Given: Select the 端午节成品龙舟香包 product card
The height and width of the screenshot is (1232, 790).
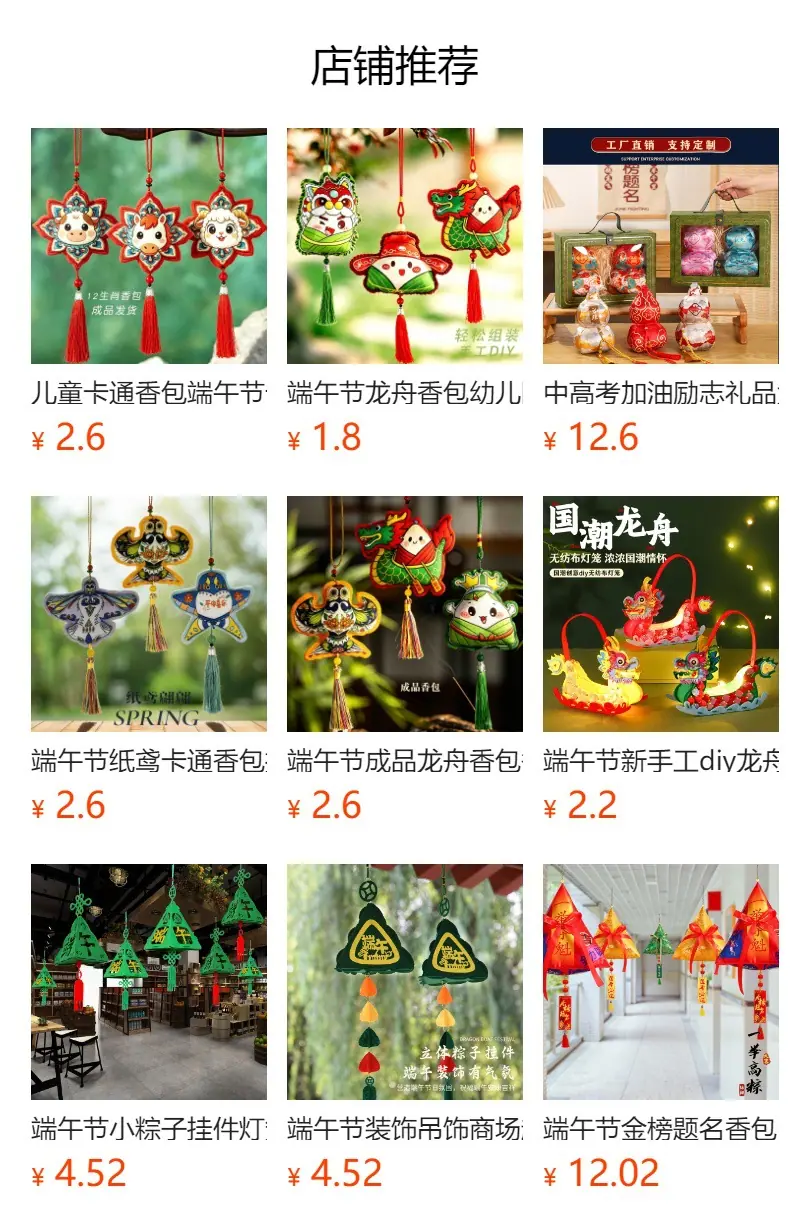Looking at the screenshot, I should (x=405, y=660).
